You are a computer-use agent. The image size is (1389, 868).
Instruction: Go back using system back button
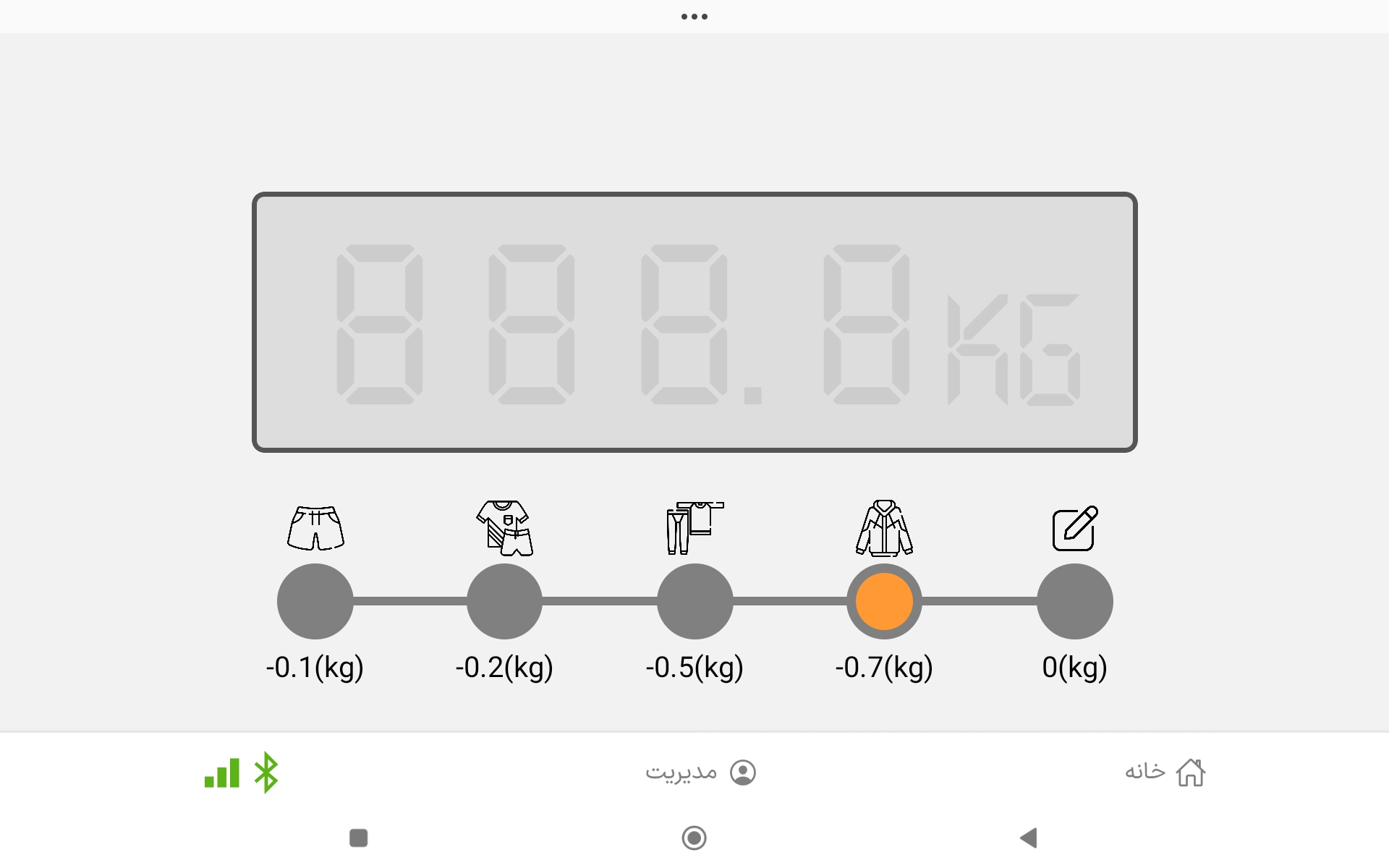tap(1028, 838)
